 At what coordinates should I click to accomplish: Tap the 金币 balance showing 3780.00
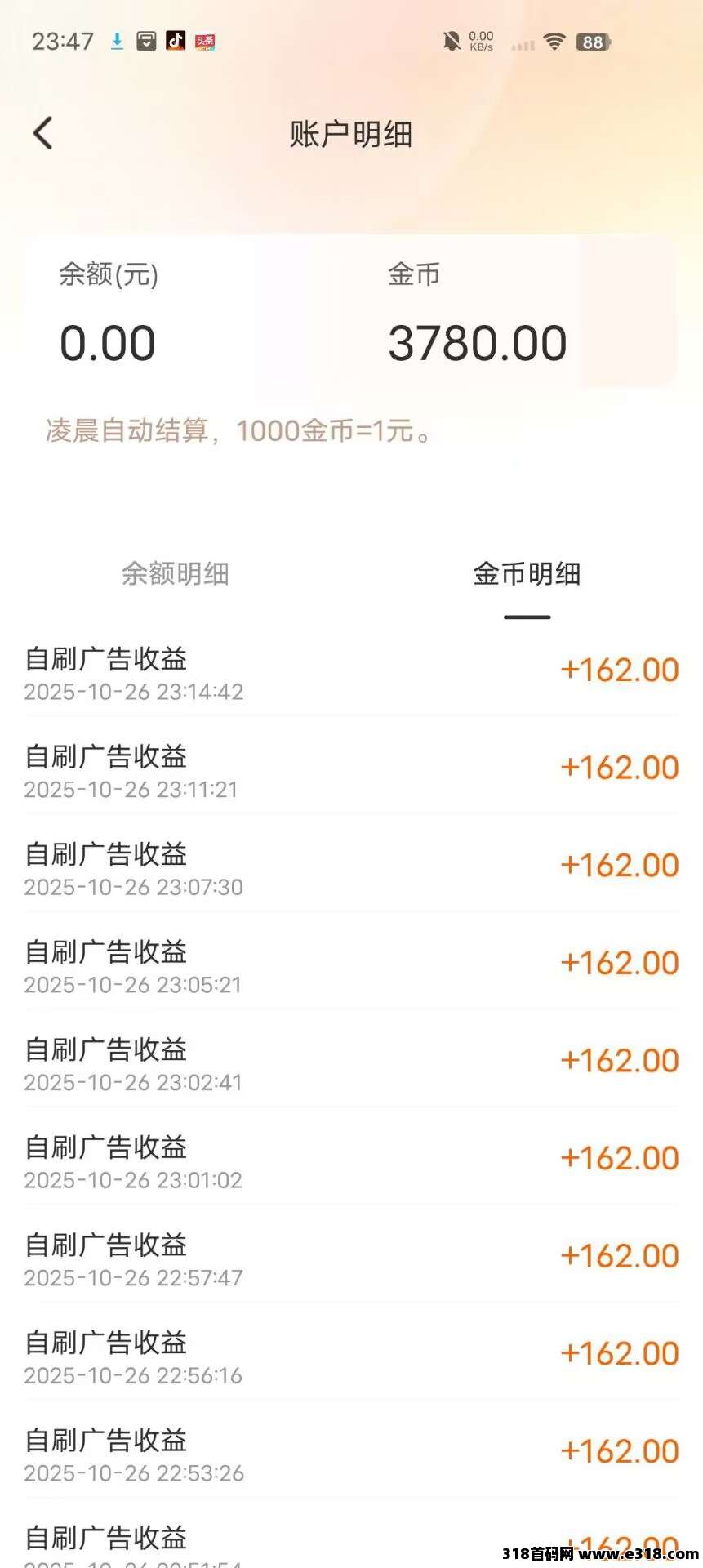point(478,341)
